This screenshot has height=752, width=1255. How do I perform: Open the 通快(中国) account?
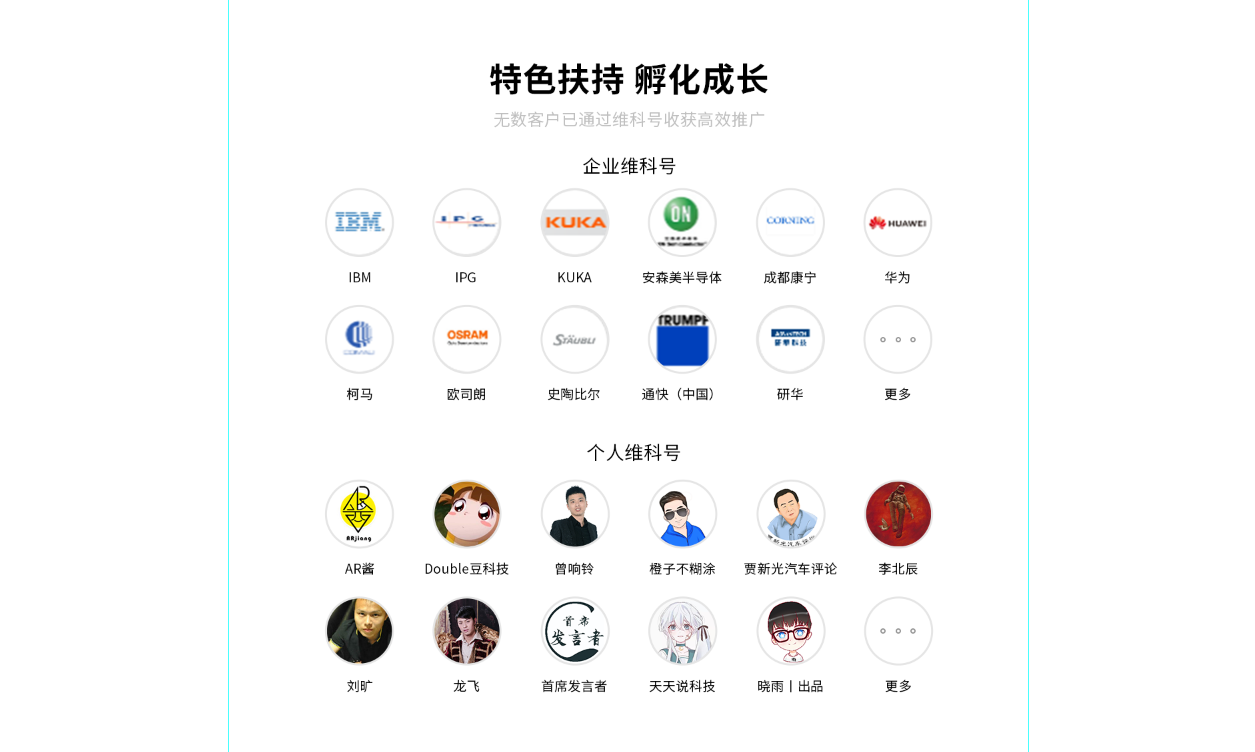[x=682, y=339]
